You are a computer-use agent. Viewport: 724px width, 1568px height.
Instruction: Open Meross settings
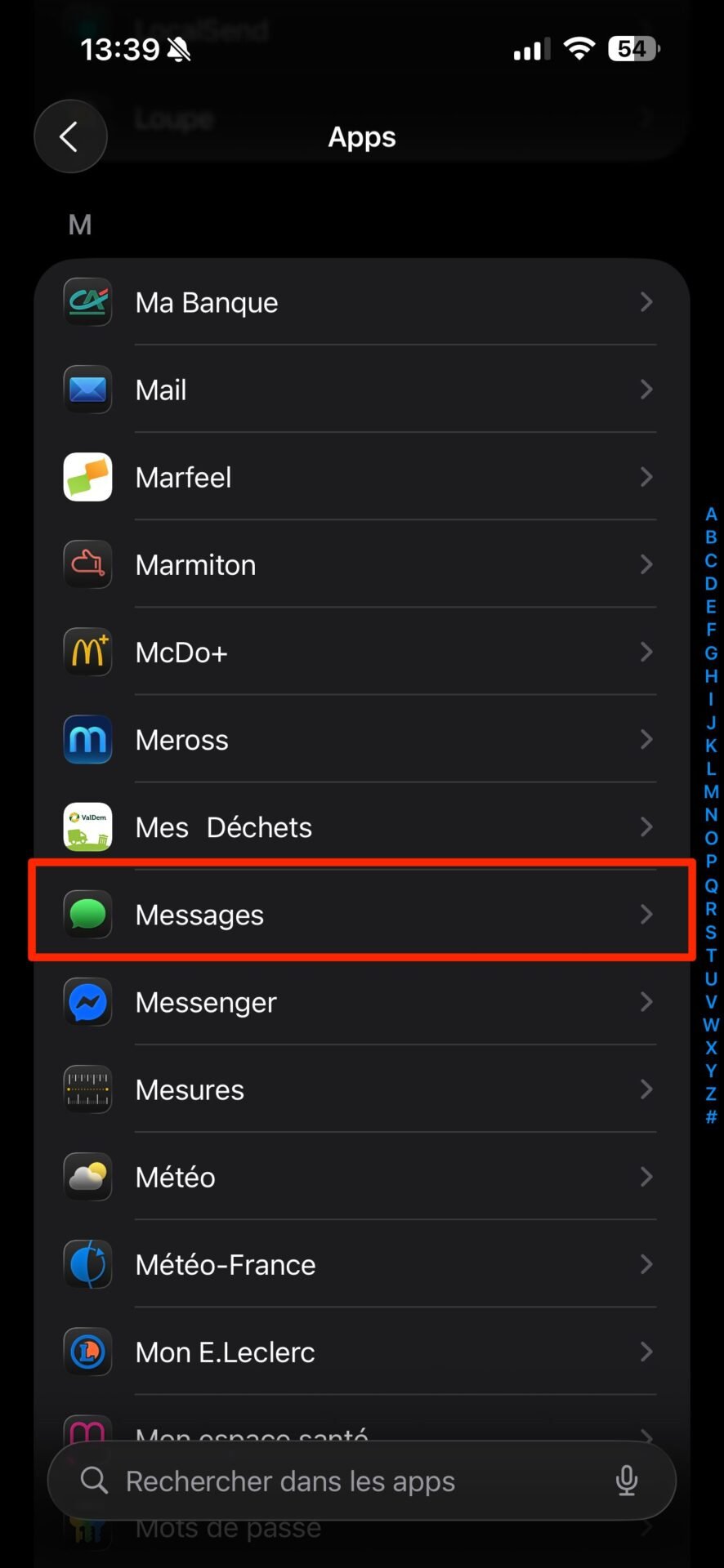pyautogui.click(x=362, y=739)
